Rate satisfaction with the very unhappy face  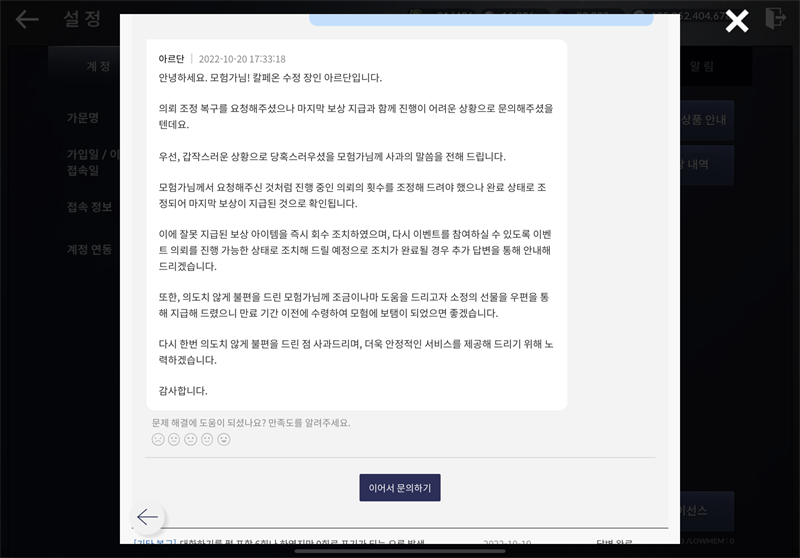pos(158,439)
